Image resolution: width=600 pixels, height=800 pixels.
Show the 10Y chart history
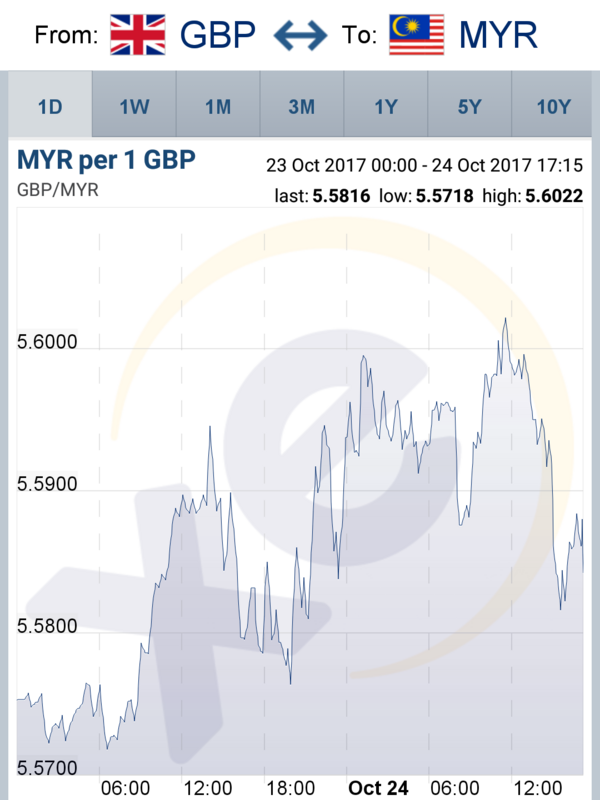(553, 106)
